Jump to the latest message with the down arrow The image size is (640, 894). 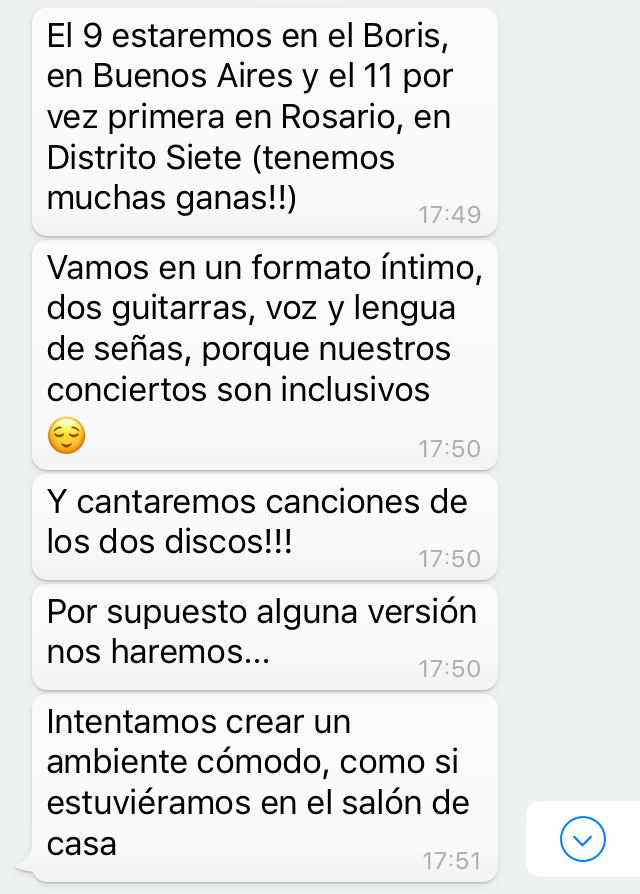coord(583,838)
